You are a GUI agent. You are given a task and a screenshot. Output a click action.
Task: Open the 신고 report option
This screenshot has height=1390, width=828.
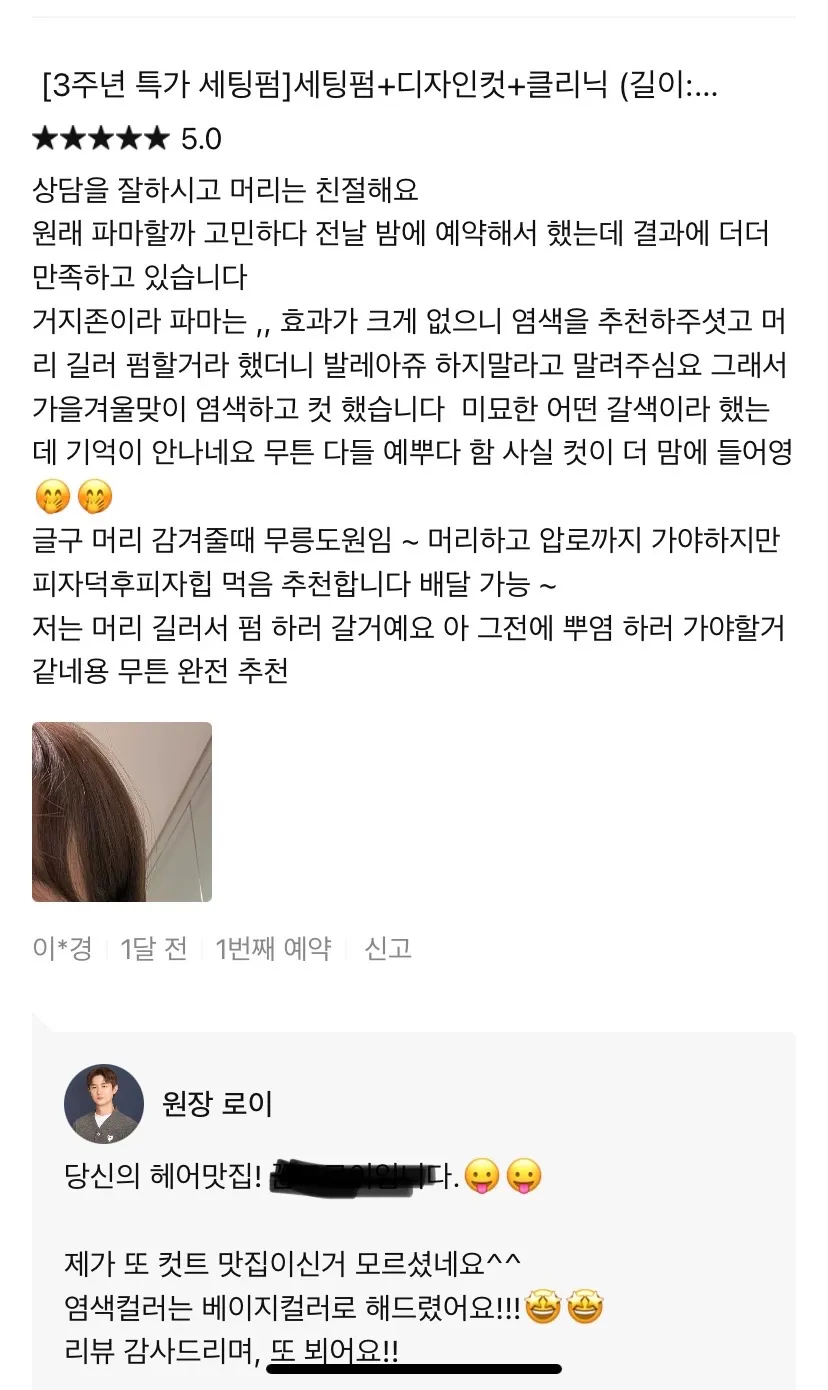point(387,945)
